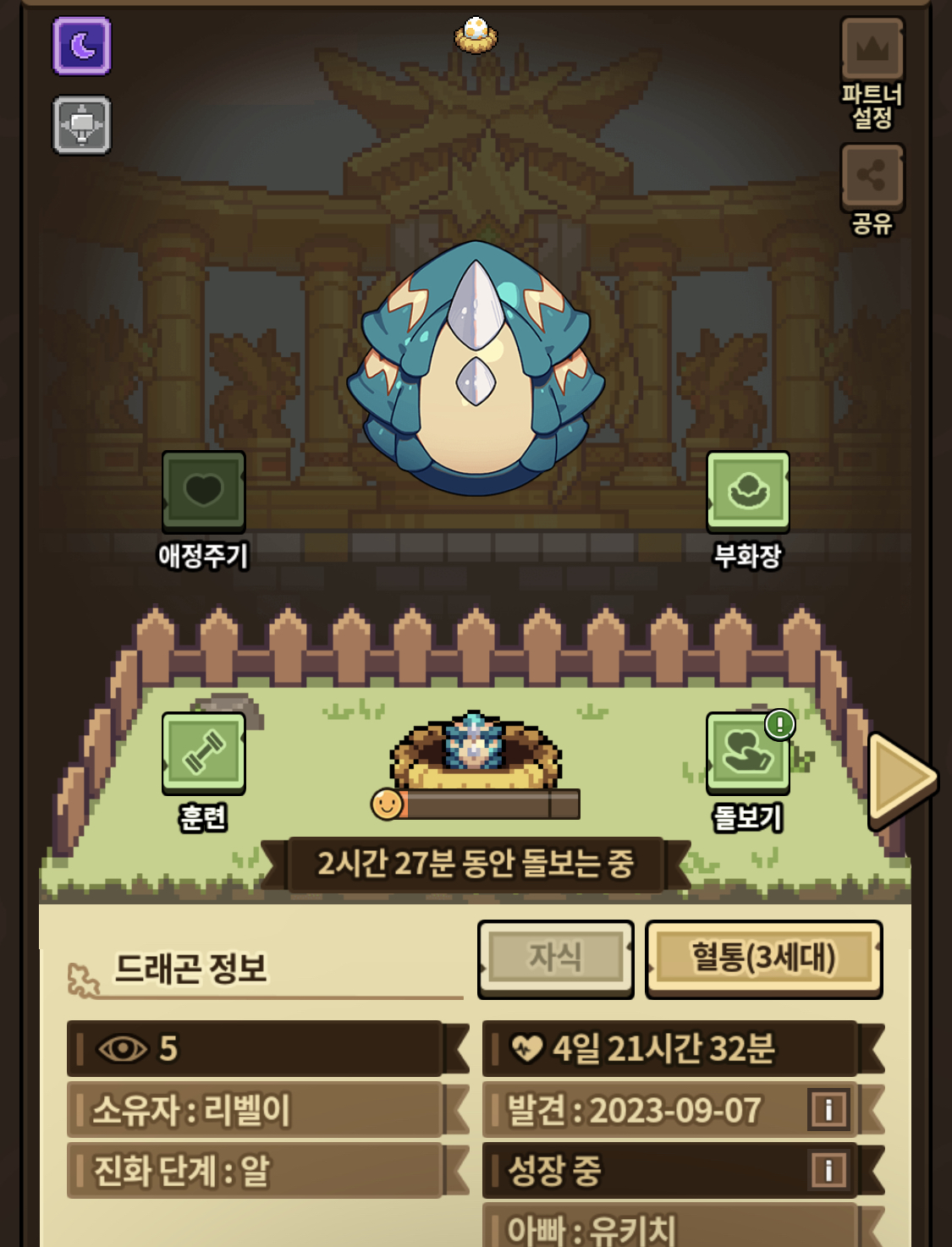Give affection with 애정주기
The height and width of the screenshot is (1247, 952).
(x=203, y=492)
